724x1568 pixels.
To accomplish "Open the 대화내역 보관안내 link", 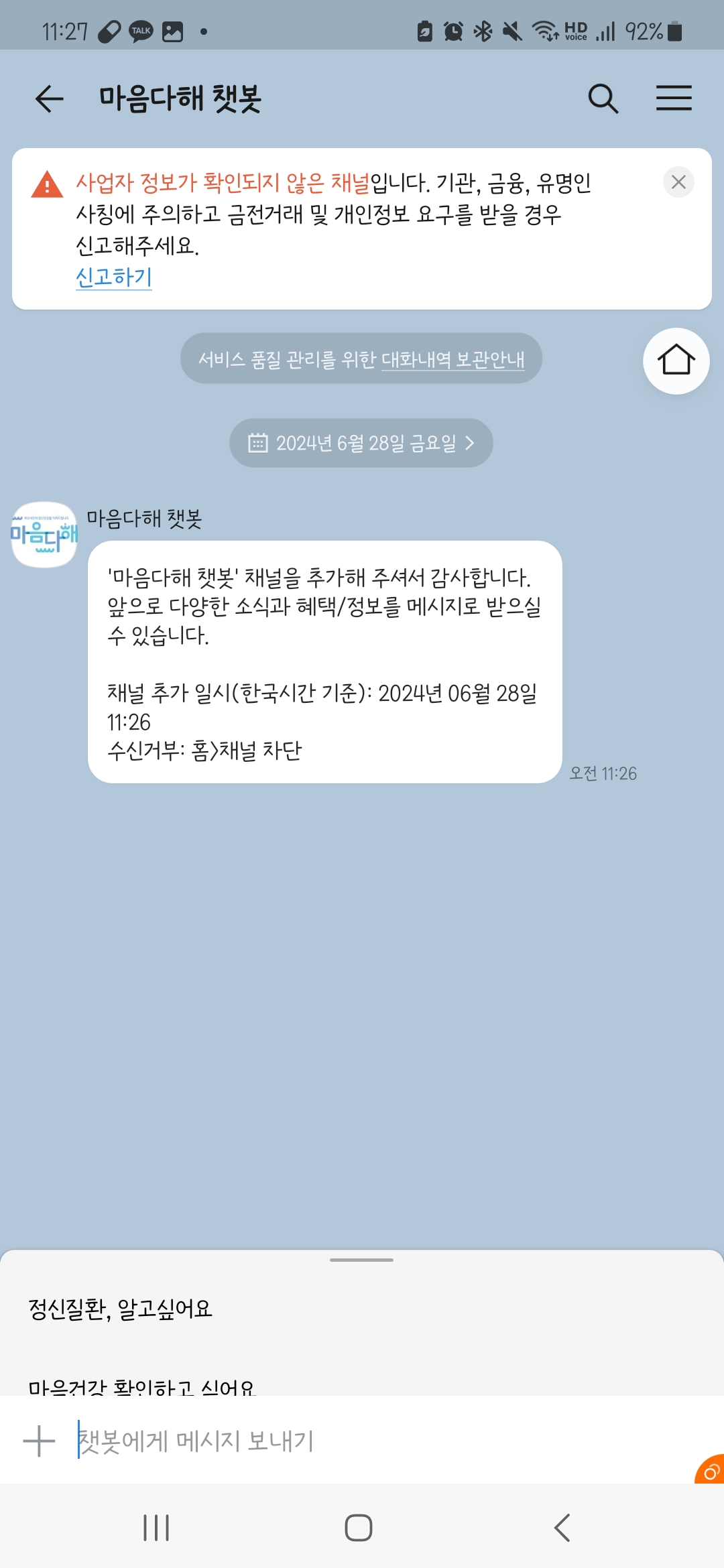I will 452,360.
